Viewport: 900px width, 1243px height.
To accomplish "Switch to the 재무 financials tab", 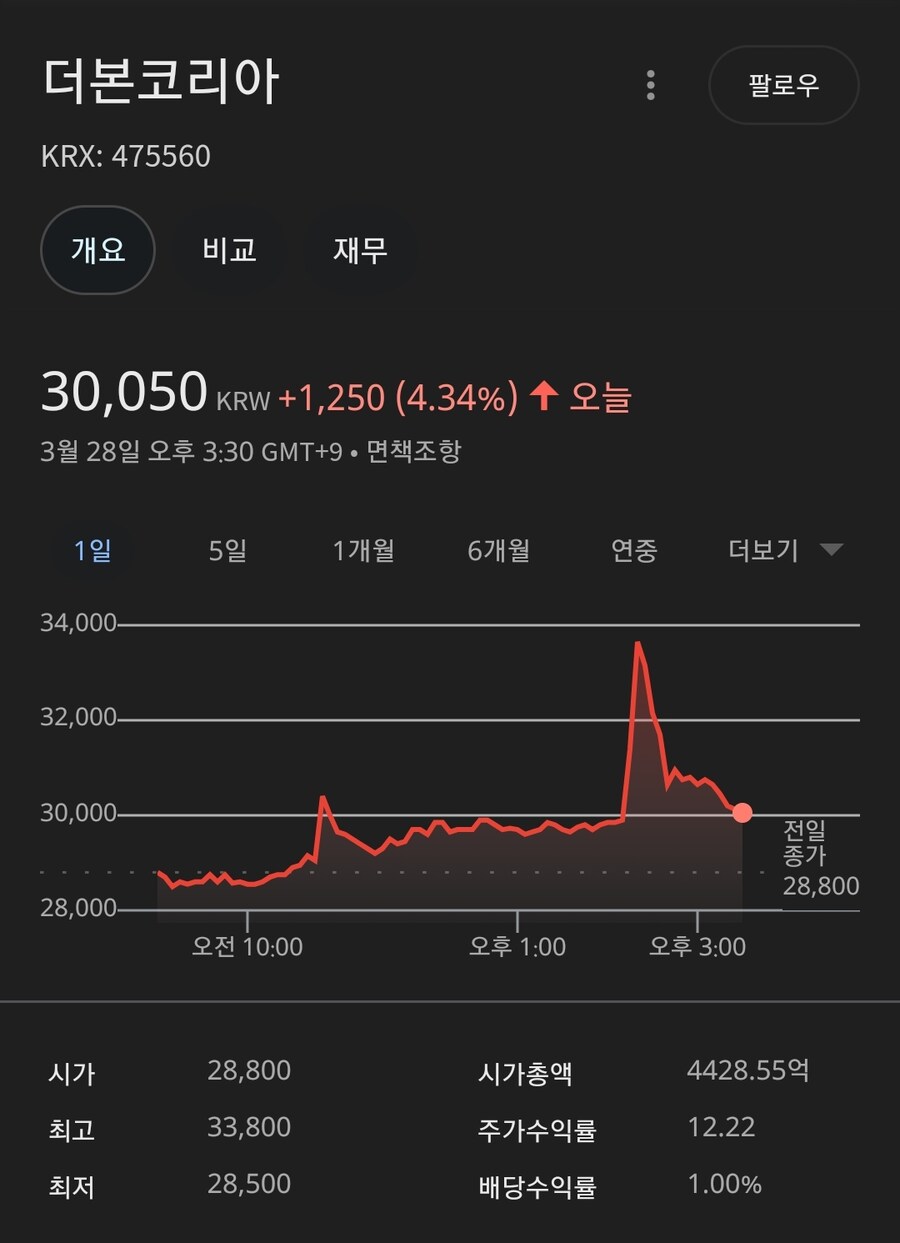I will [x=360, y=250].
